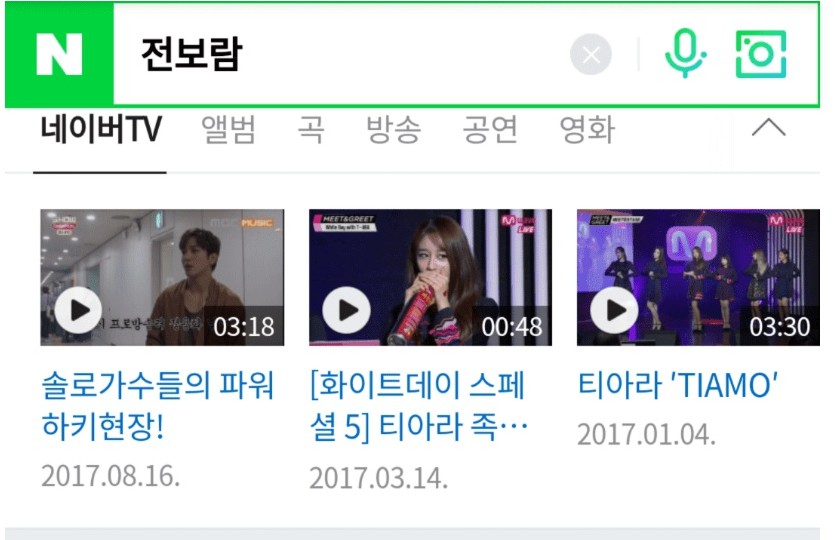Start voice search with the microphone
The height and width of the screenshot is (540, 835).
click(x=685, y=54)
